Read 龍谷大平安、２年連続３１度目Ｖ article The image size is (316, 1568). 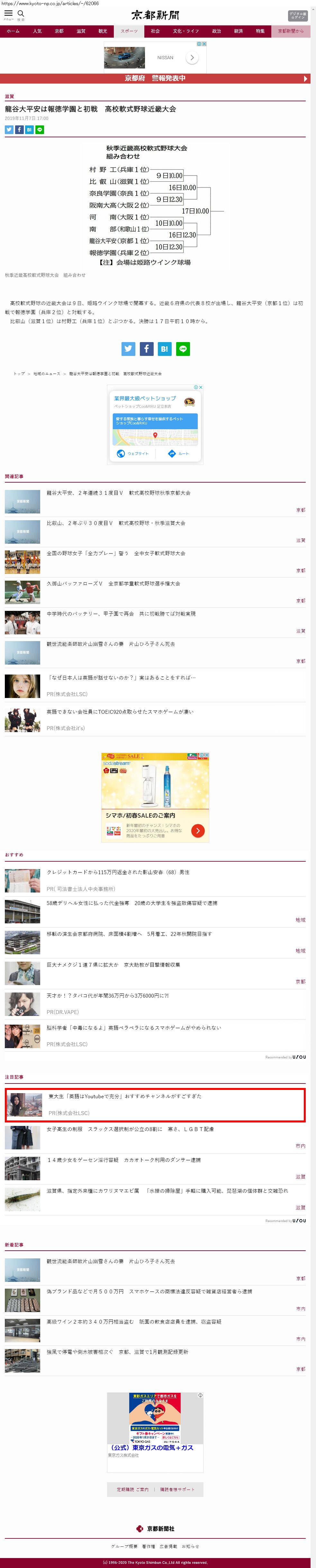pos(119,493)
